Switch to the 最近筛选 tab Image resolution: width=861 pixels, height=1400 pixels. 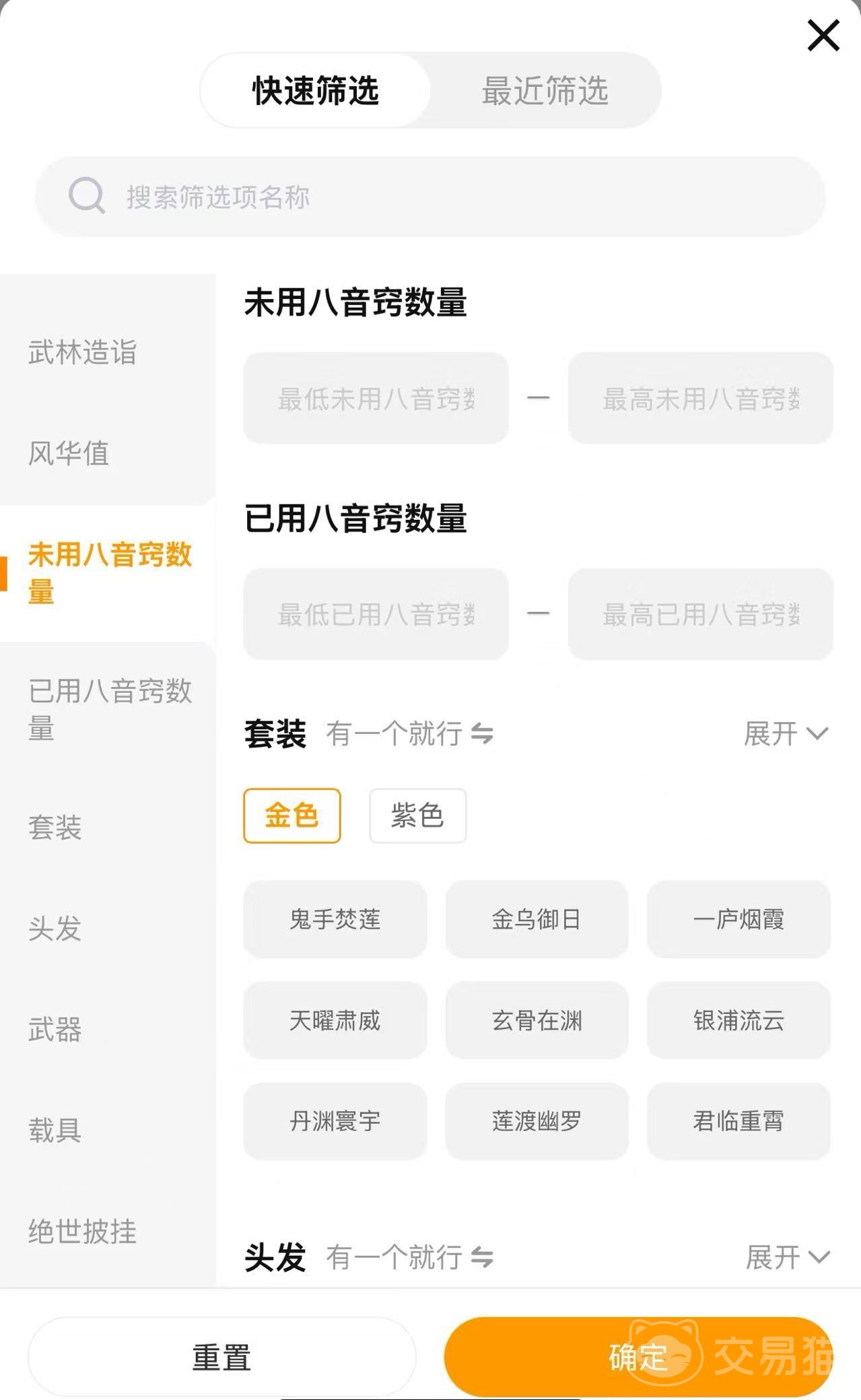545,90
